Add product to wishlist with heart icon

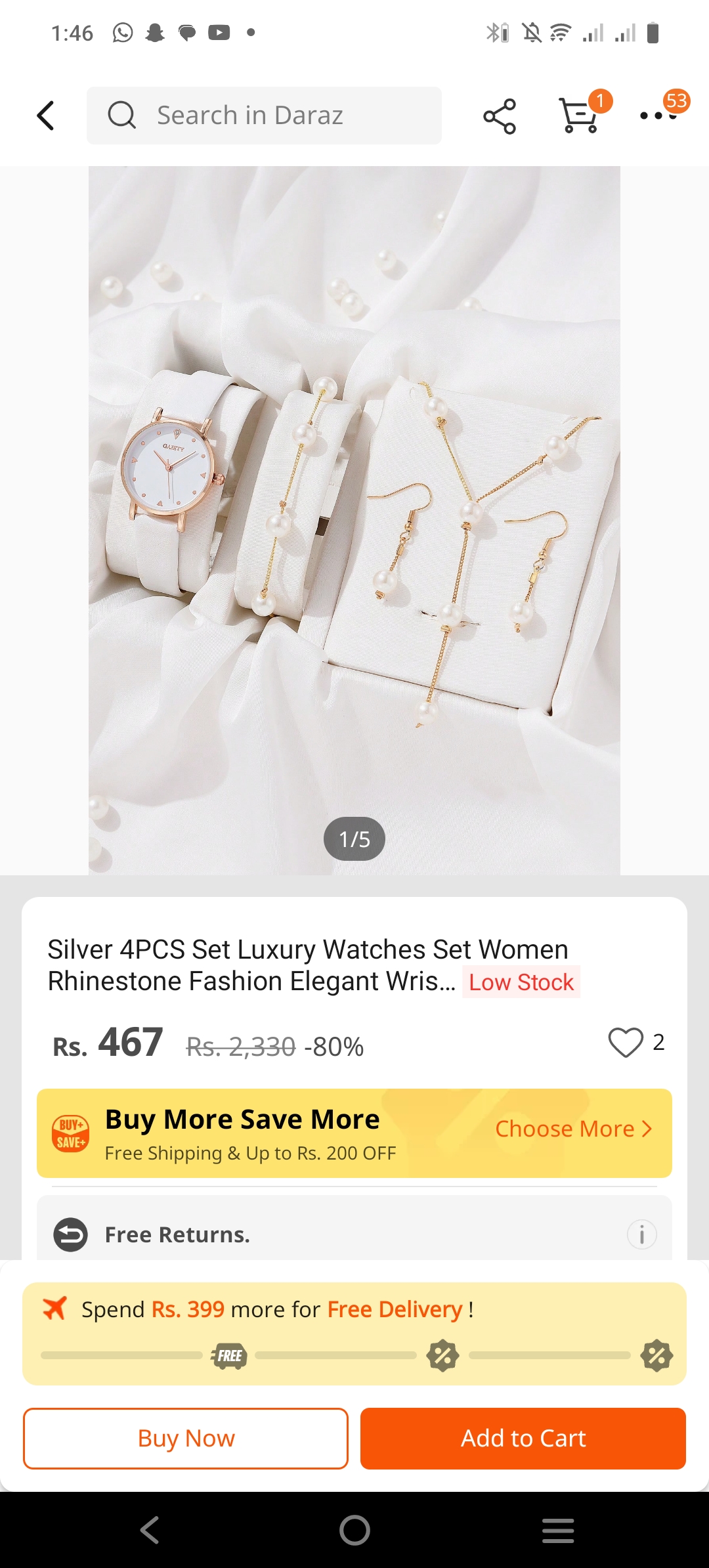[x=625, y=1042]
